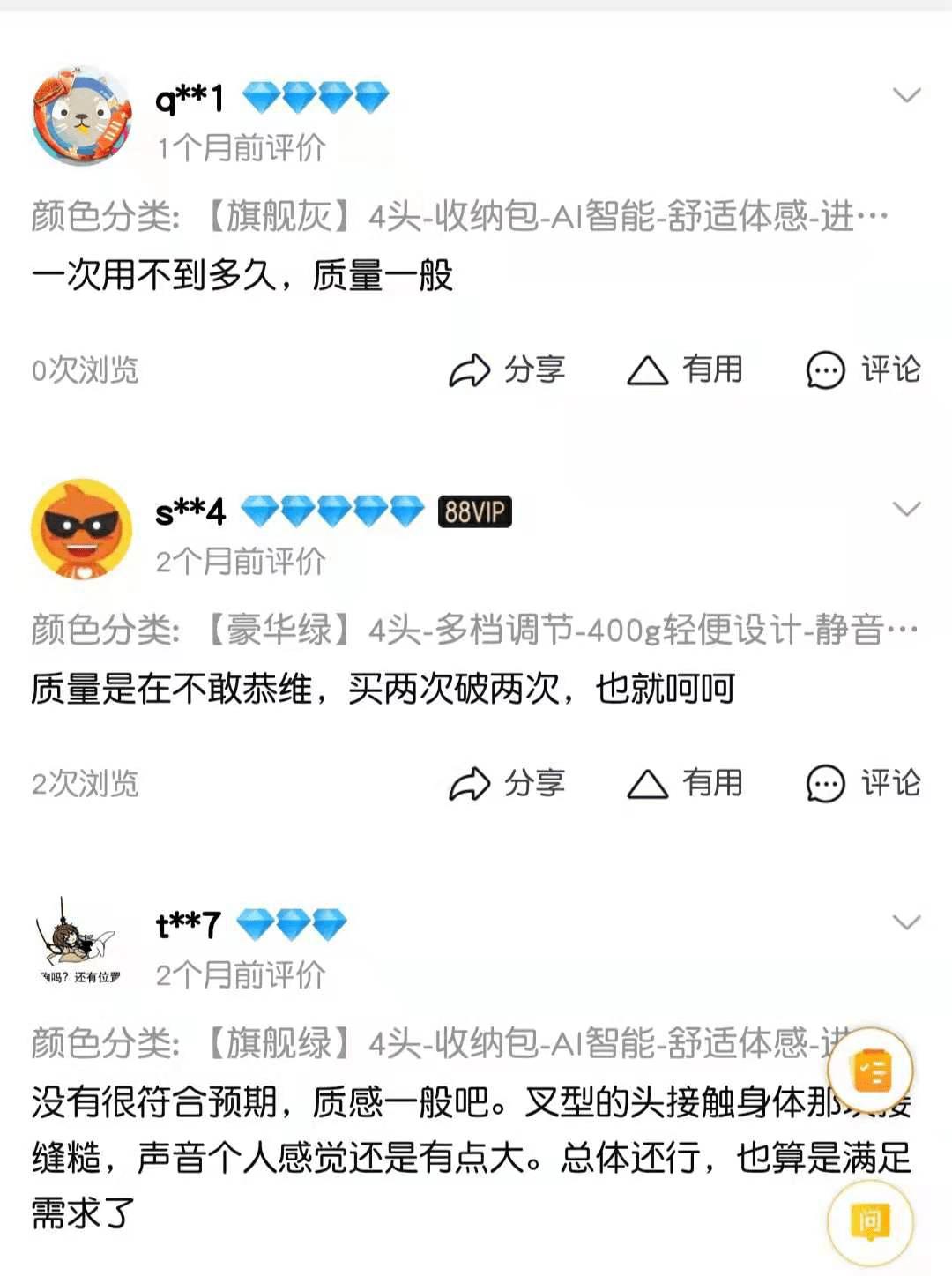The width and height of the screenshot is (952, 1276).
Task: Click the 2次浏览 view counter
Action: point(84,783)
